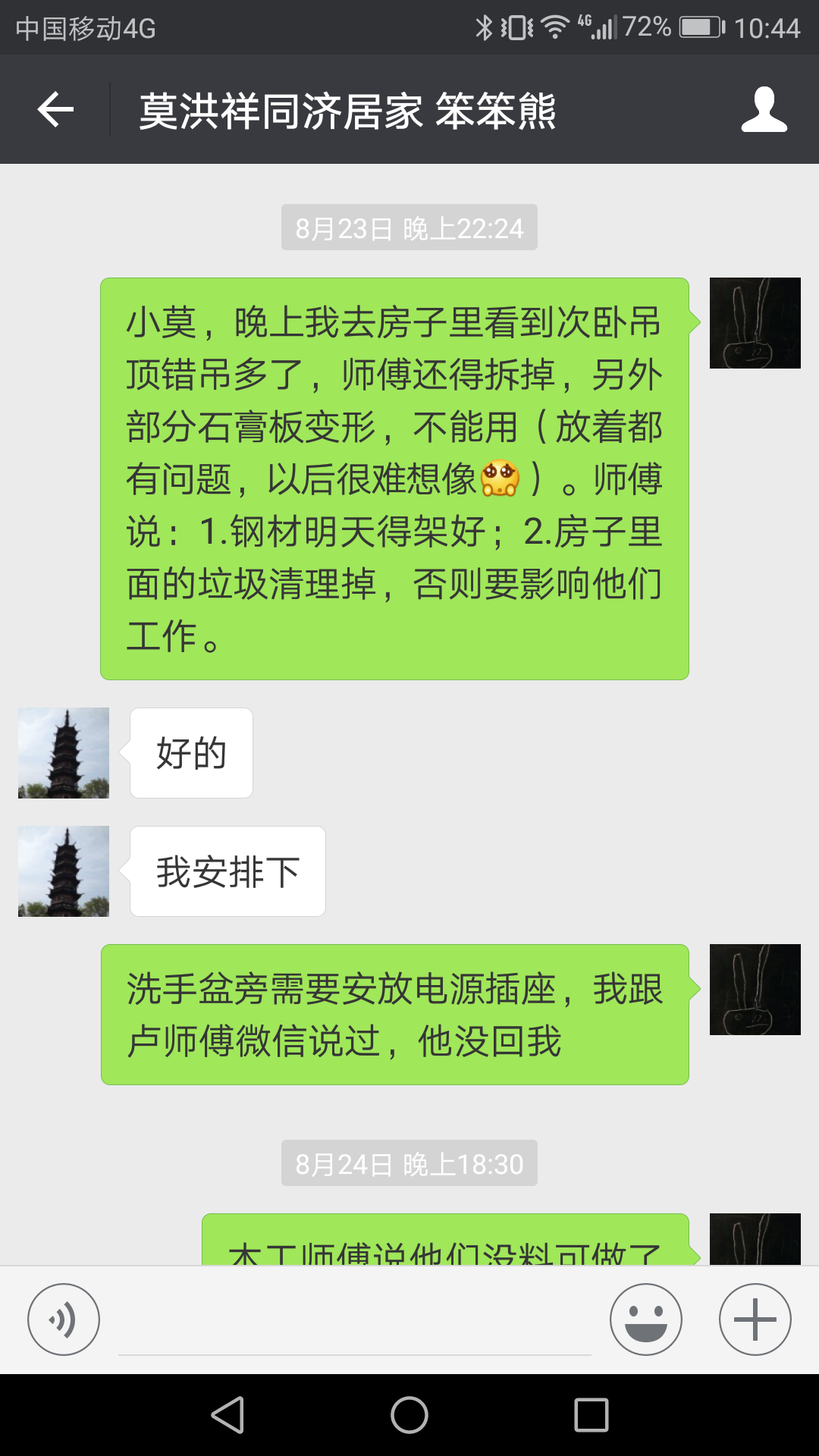This screenshot has width=819, height=1456.
Task: Open the emoji sticker panel
Action: point(646,1319)
